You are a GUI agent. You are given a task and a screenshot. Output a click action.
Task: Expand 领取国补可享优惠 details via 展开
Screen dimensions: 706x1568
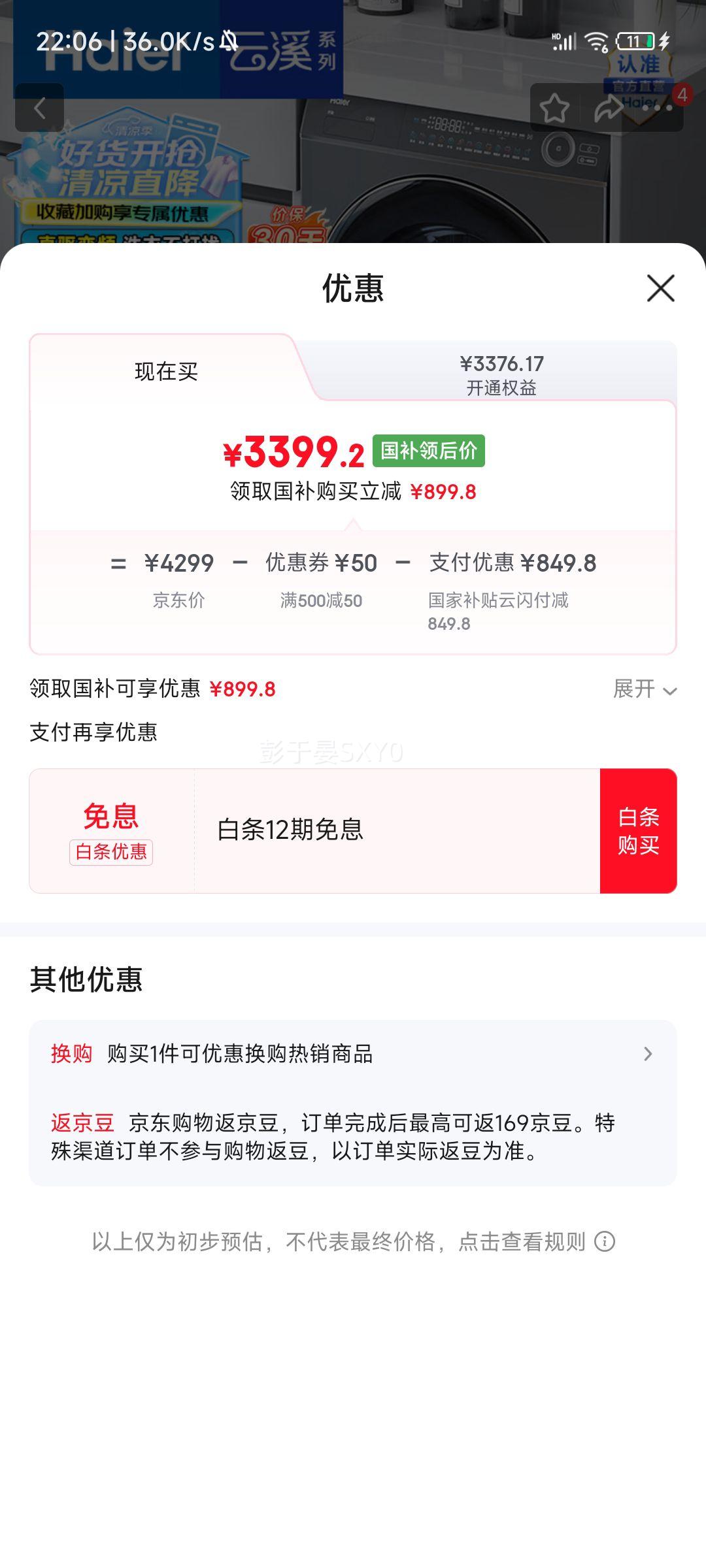pyautogui.click(x=644, y=691)
